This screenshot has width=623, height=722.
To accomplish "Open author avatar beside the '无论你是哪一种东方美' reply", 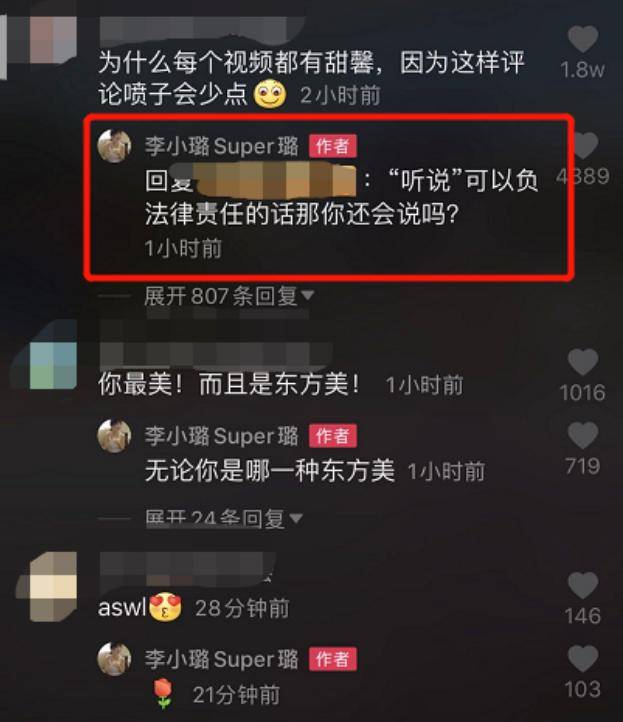I will (114, 436).
